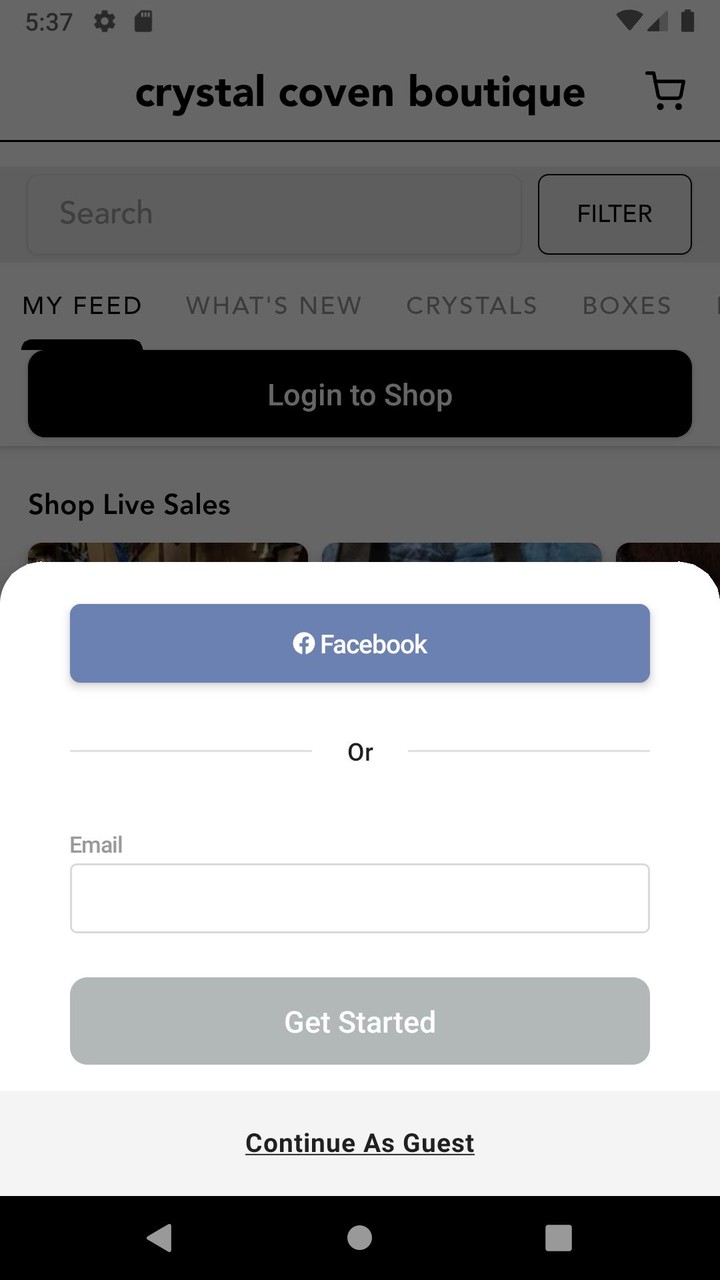
Task: Tap Continue As Guest
Action: tap(359, 1142)
